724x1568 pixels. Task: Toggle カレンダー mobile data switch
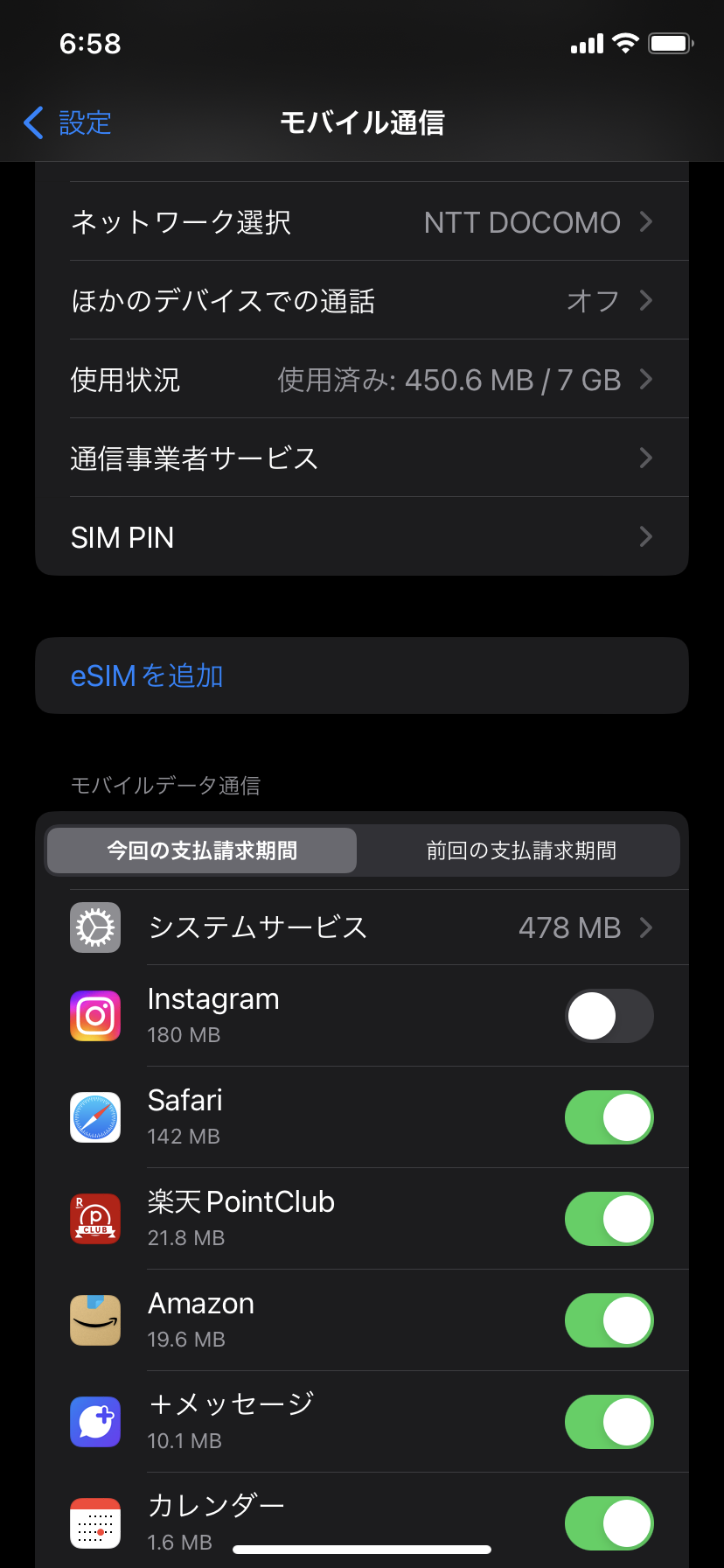click(609, 1523)
